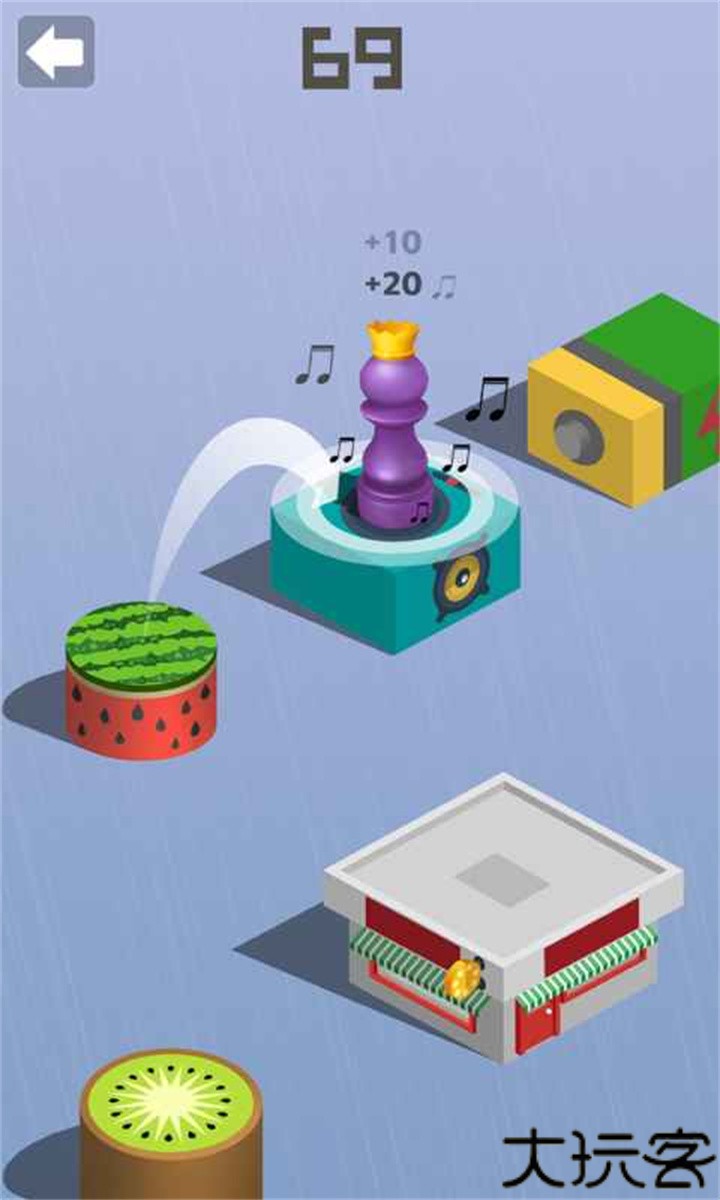The image size is (720, 1200).
Task: Tap the back arrow button
Action: coord(56,51)
